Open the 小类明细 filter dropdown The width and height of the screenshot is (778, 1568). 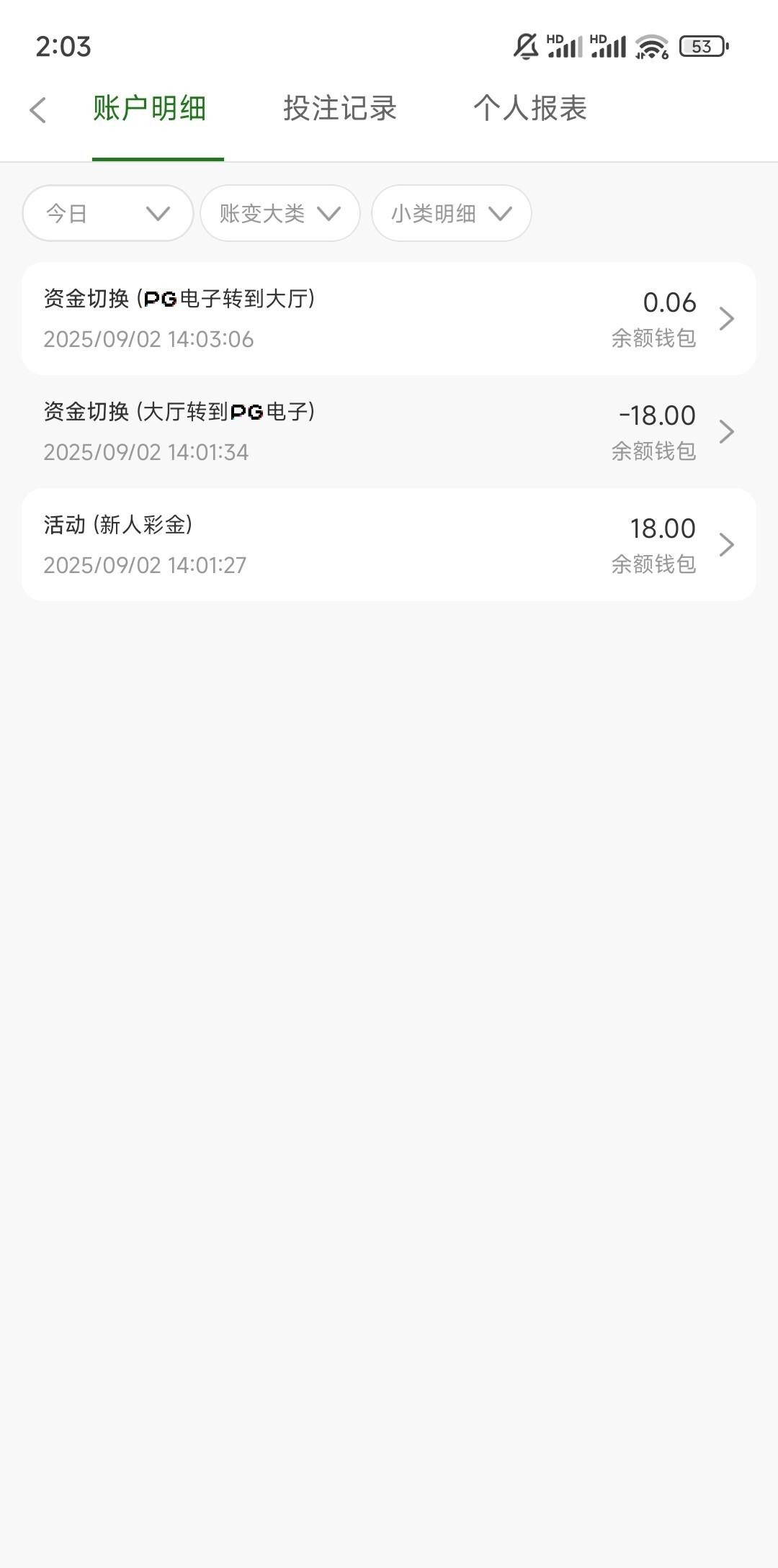coord(452,213)
